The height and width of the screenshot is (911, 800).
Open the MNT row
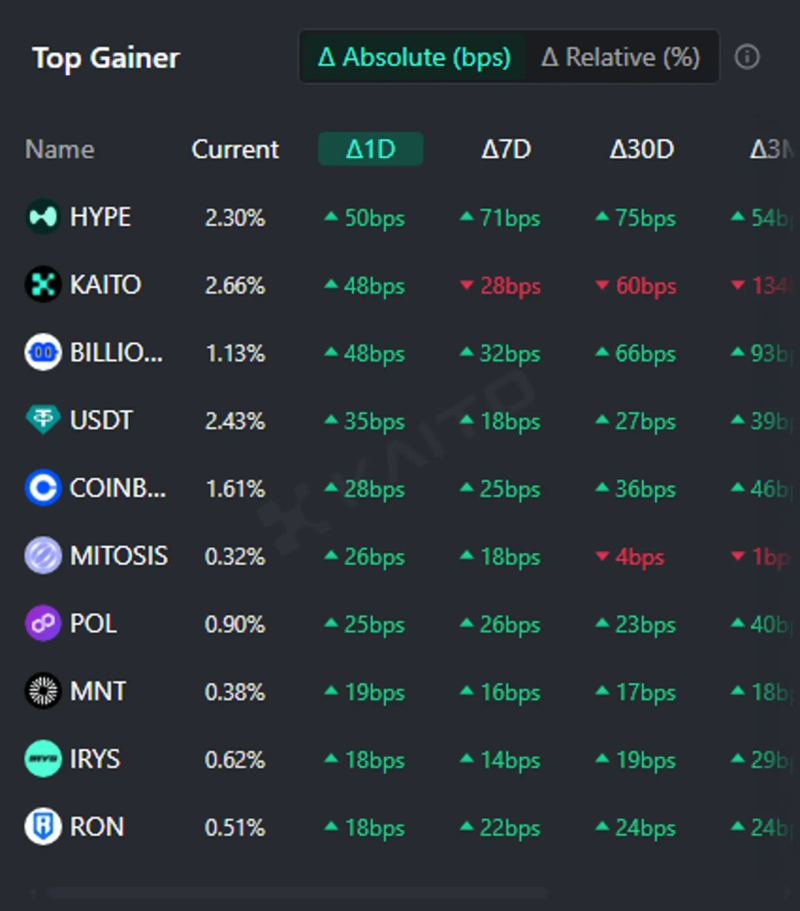tap(97, 691)
